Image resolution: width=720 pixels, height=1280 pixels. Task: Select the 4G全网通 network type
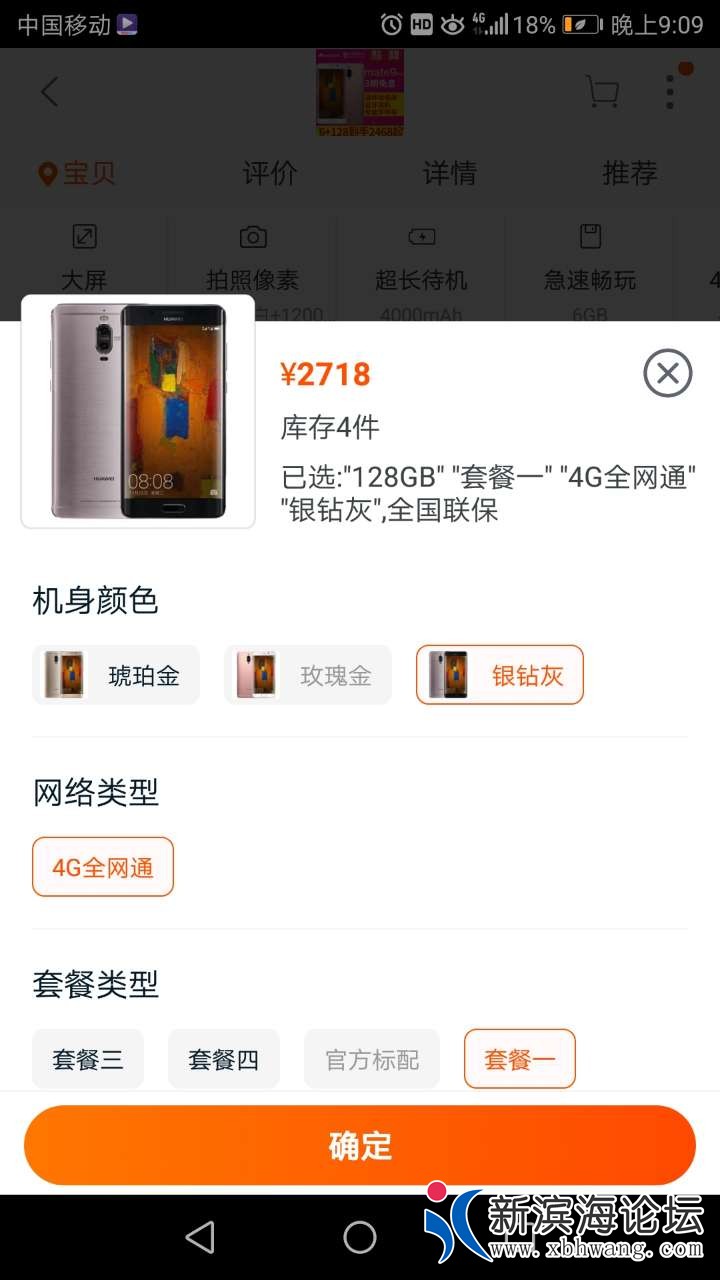click(x=103, y=866)
